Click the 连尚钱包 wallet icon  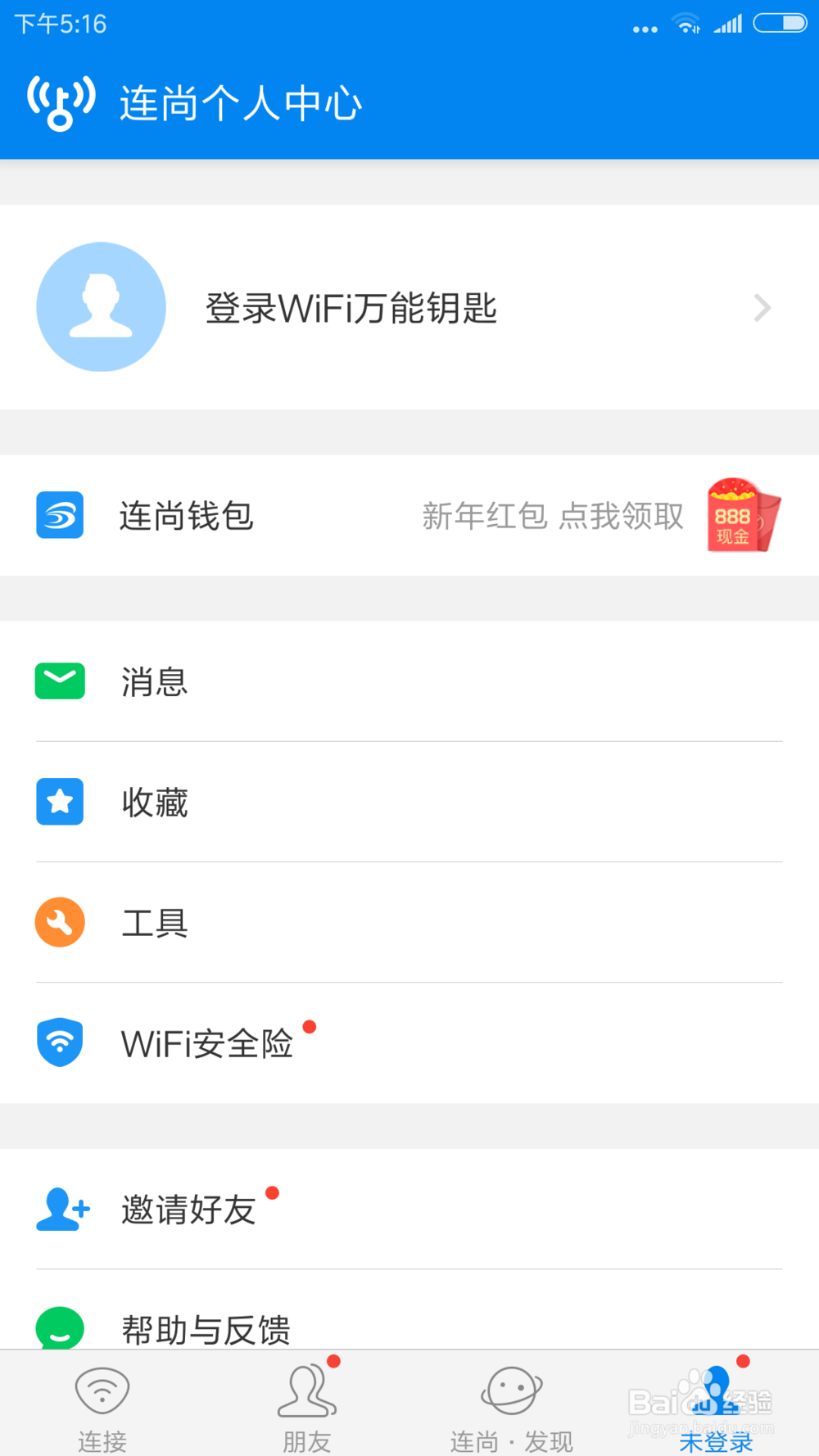(59, 515)
